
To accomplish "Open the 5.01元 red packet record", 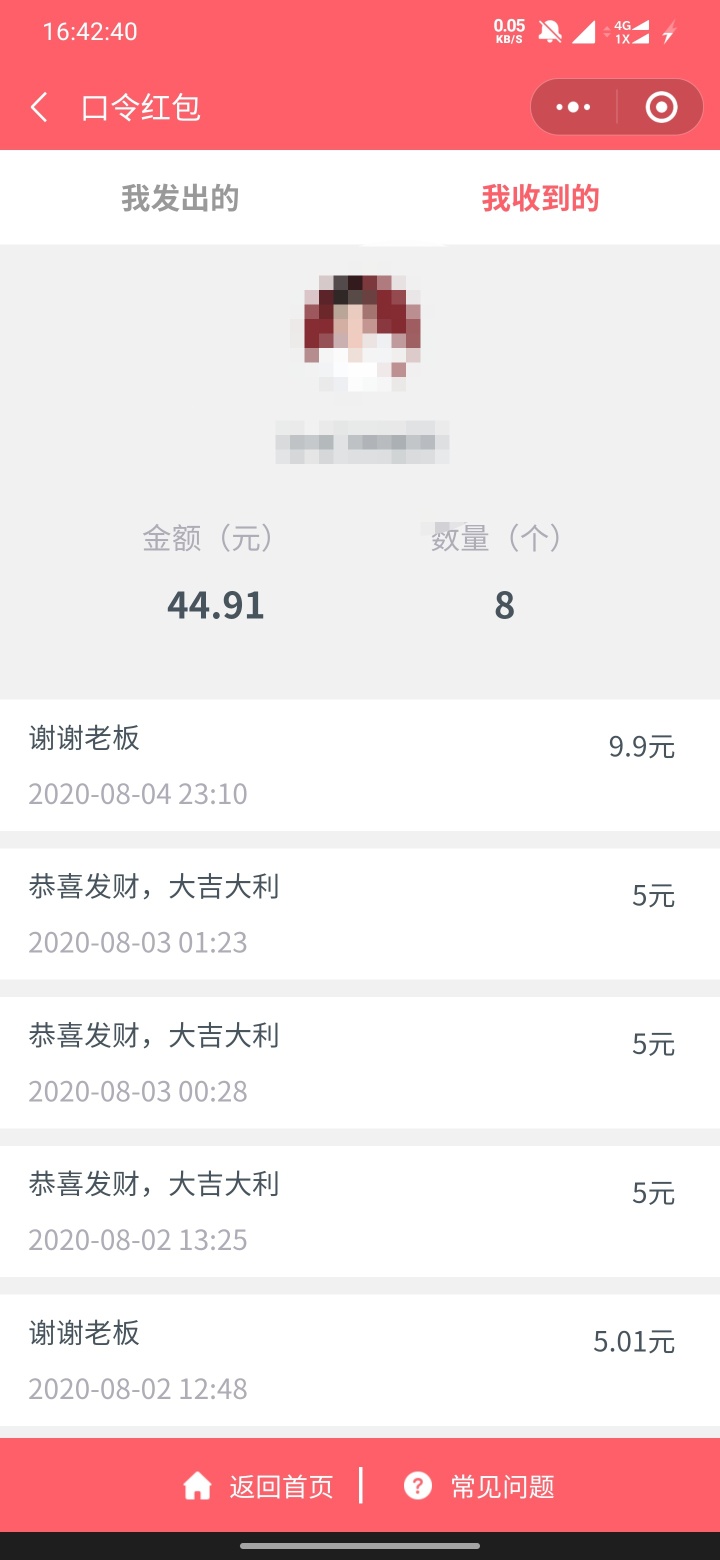I will pos(360,1360).
